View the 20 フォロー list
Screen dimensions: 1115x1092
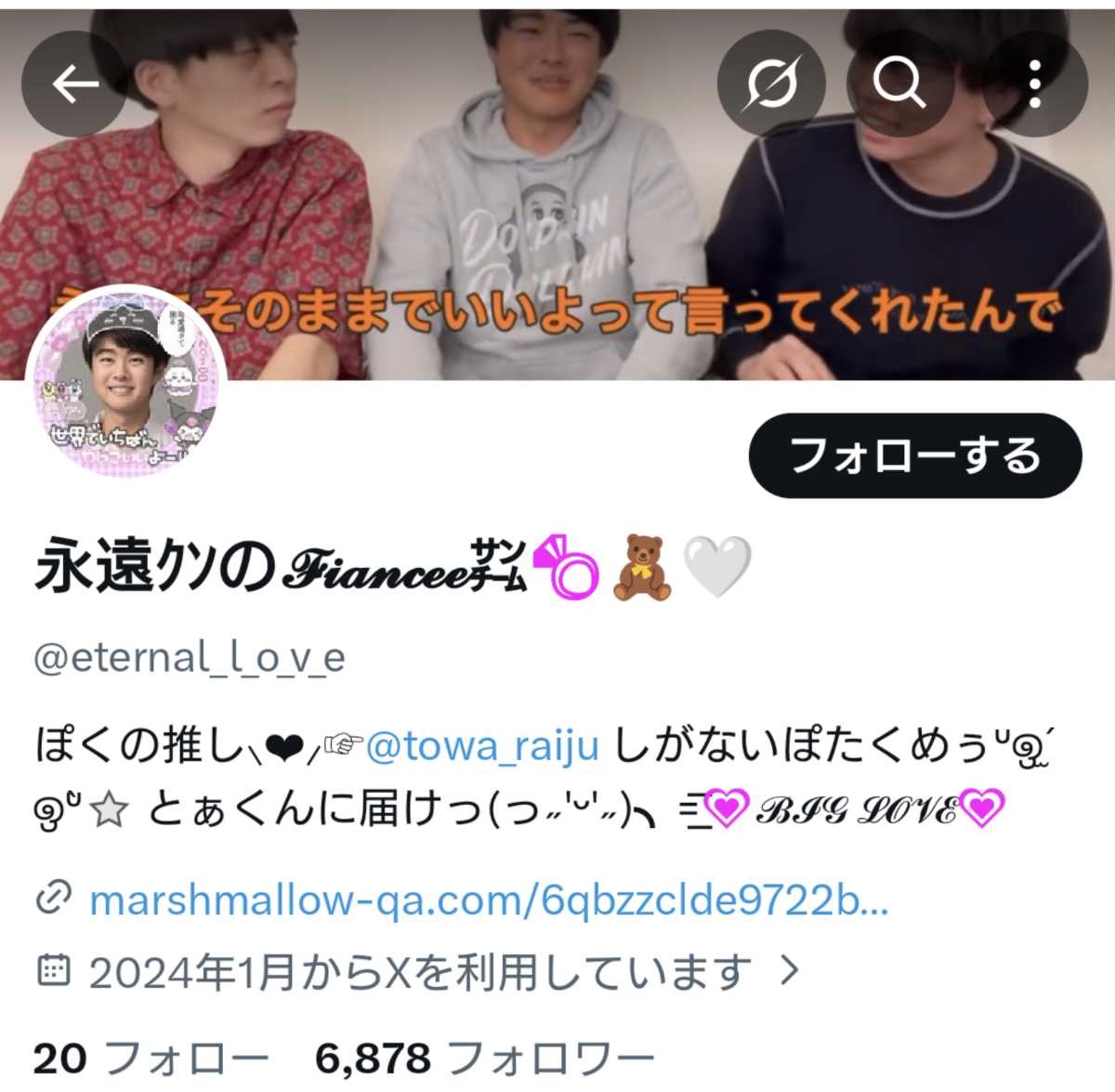click(x=151, y=1058)
